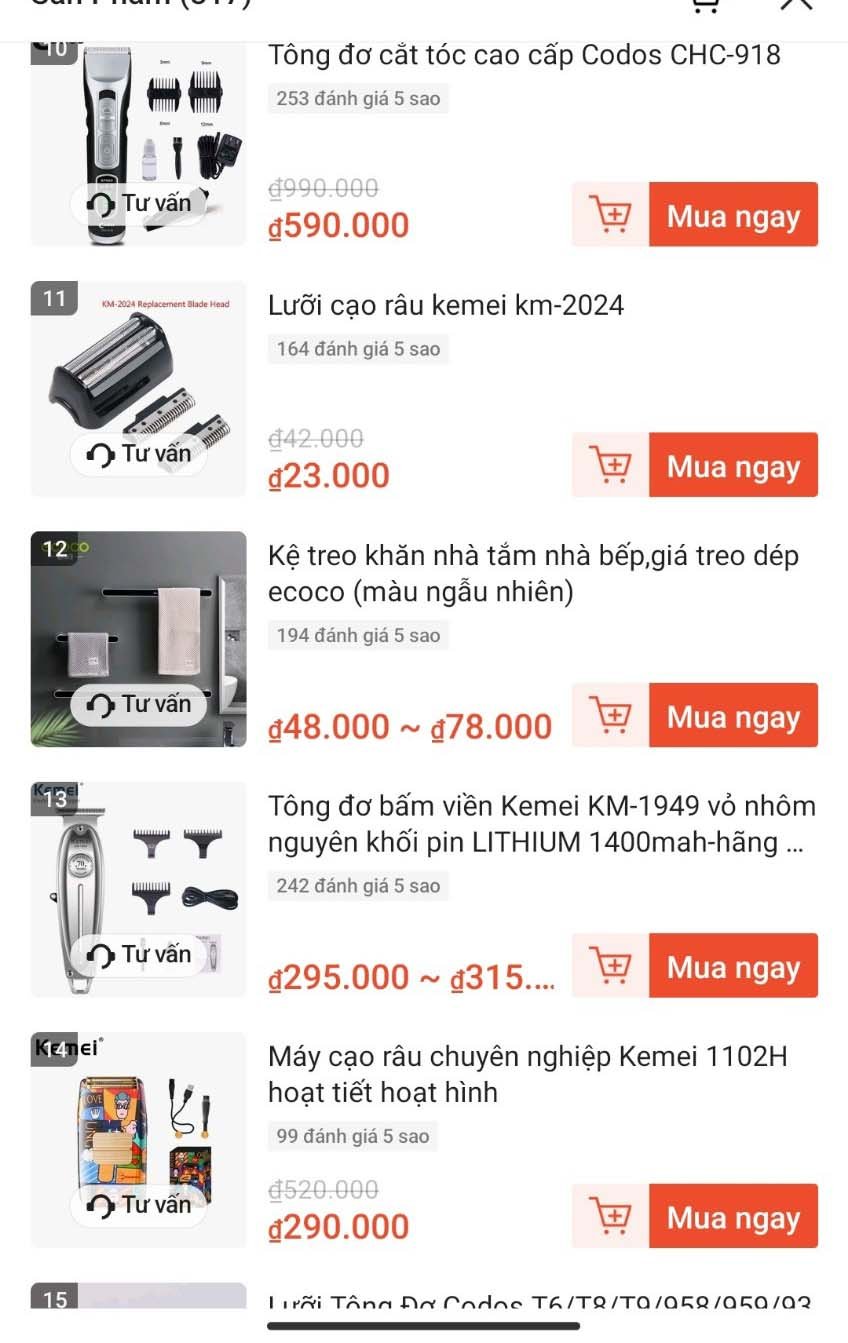Add Kemei km-2024 blade to cart
The width and height of the screenshot is (848, 1343).
[610, 465]
